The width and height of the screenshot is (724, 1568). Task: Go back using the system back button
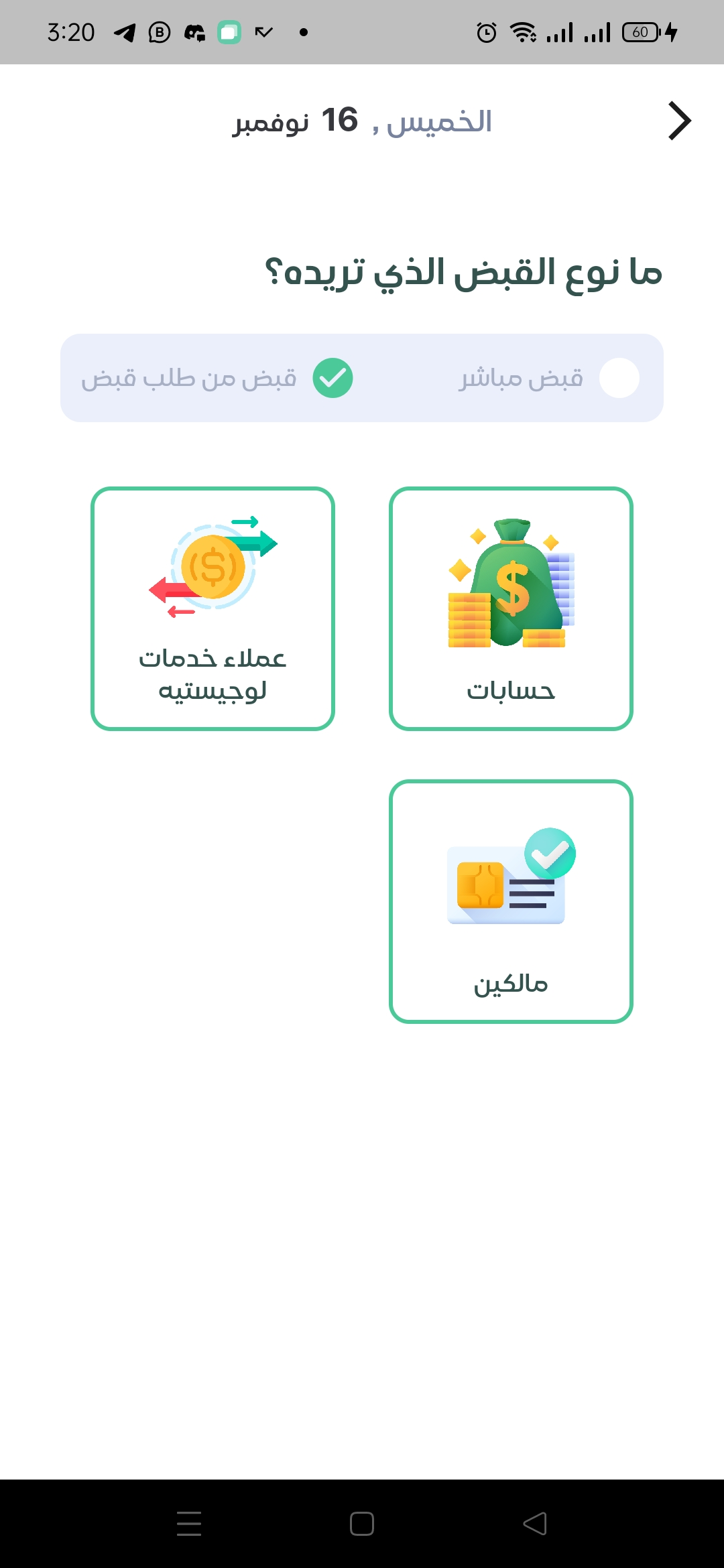click(534, 1523)
